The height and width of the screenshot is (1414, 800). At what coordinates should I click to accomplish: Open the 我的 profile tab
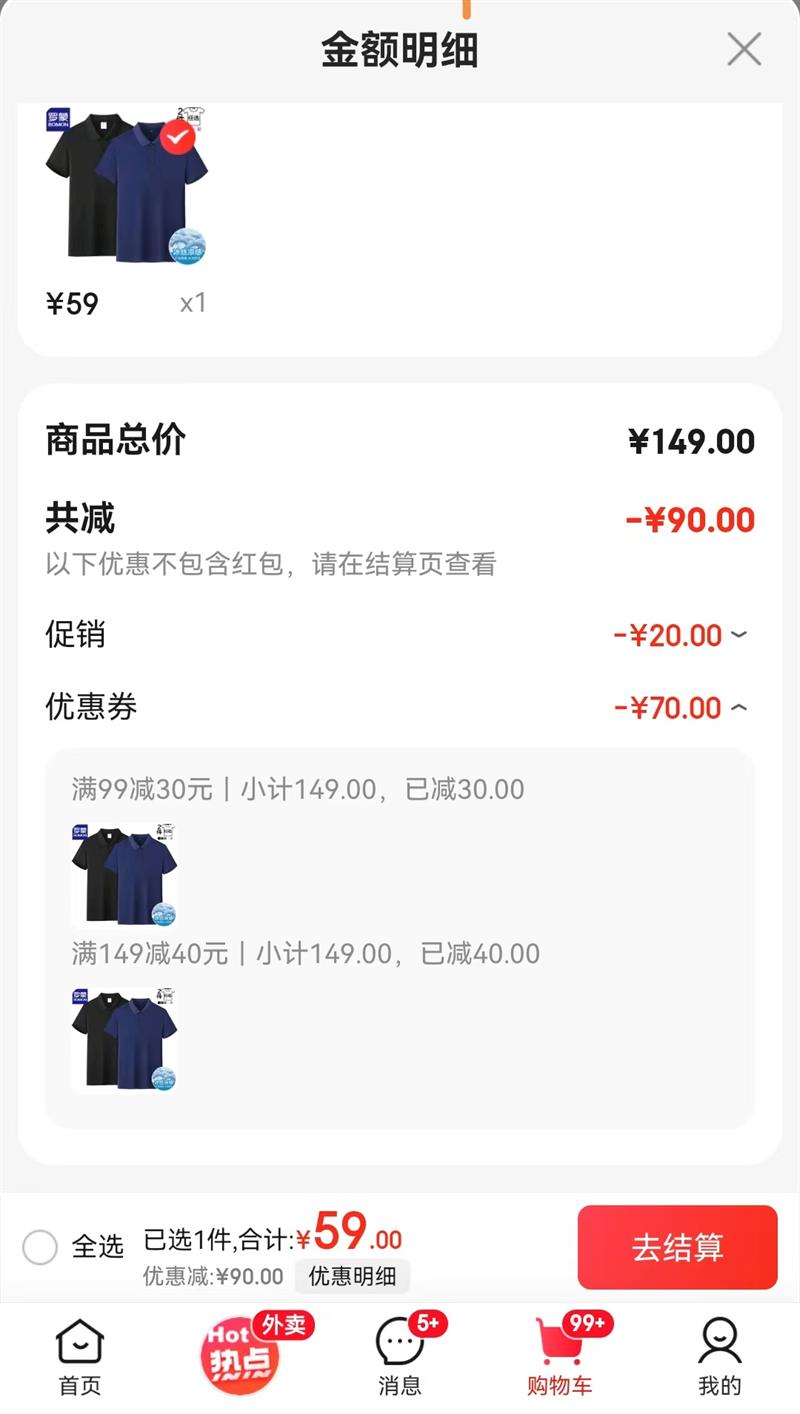tap(720, 1356)
